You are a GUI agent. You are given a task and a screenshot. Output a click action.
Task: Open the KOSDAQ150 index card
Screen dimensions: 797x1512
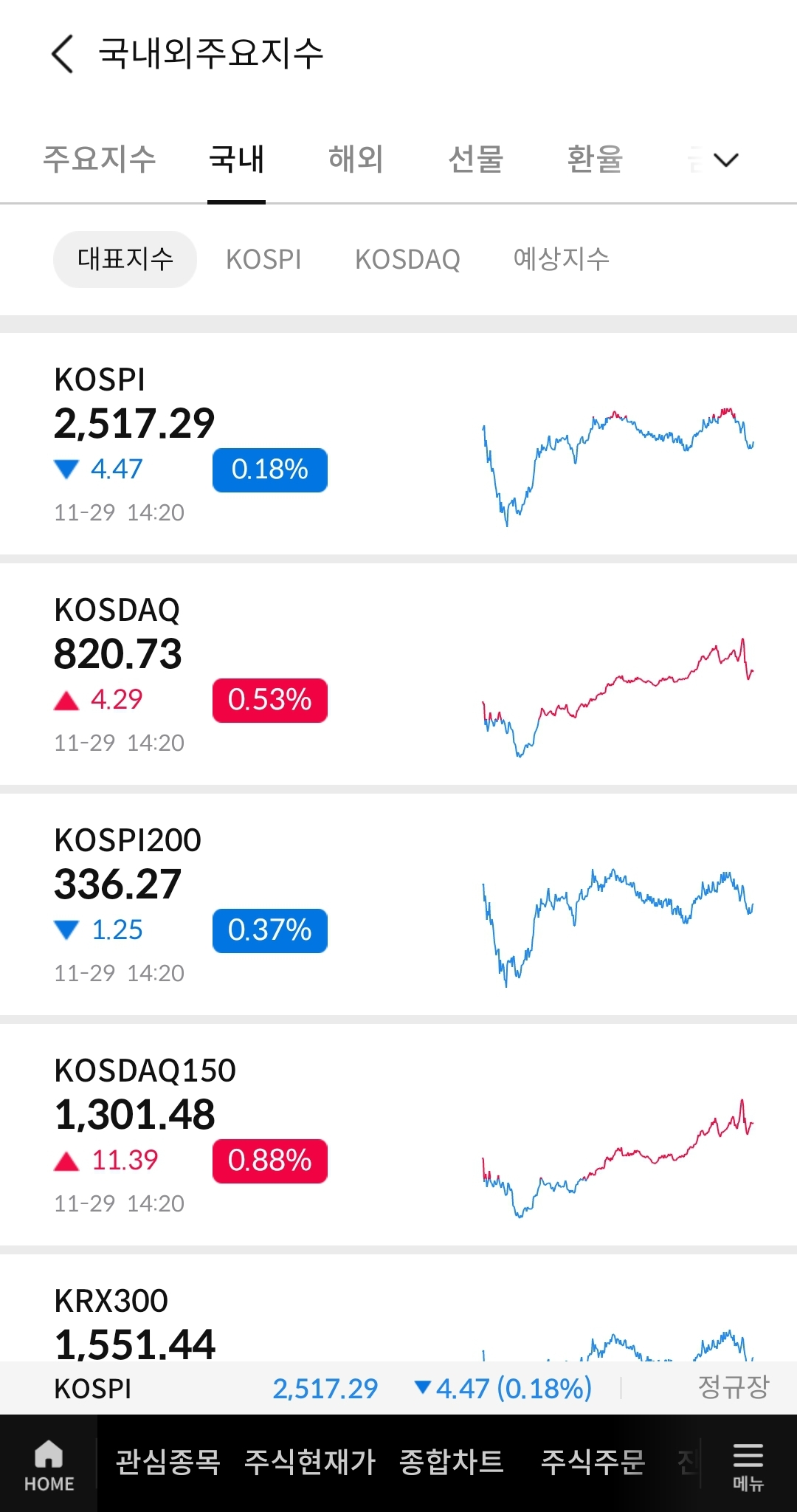pyautogui.click(x=398, y=1135)
